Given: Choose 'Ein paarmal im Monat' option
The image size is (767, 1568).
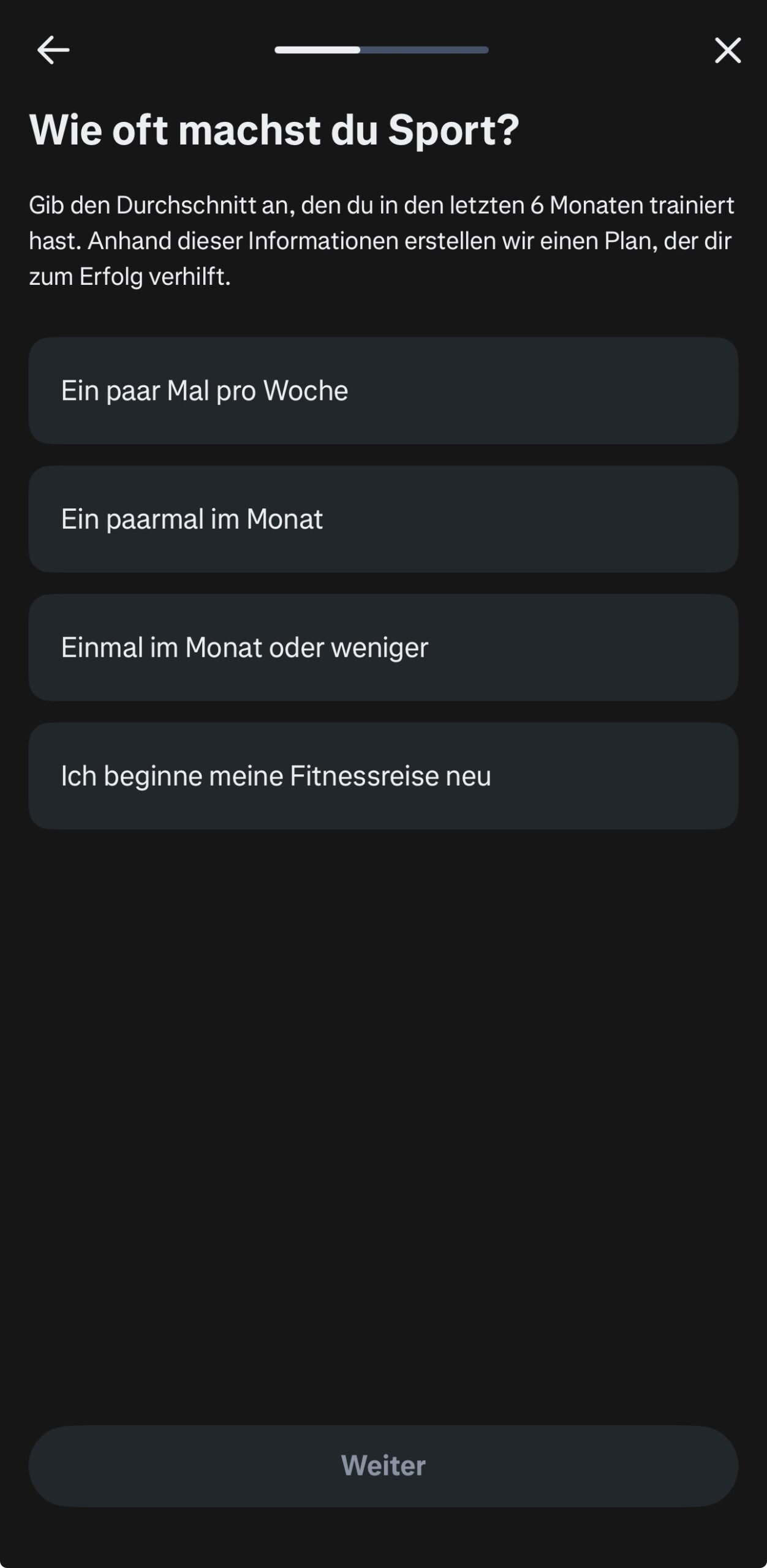Looking at the screenshot, I should (x=383, y=519).
